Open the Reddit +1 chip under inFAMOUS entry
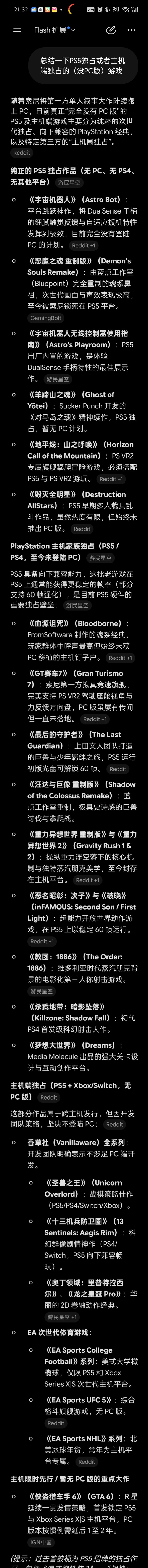Viewport: 148px width, 1568px height. click(42, 941)
